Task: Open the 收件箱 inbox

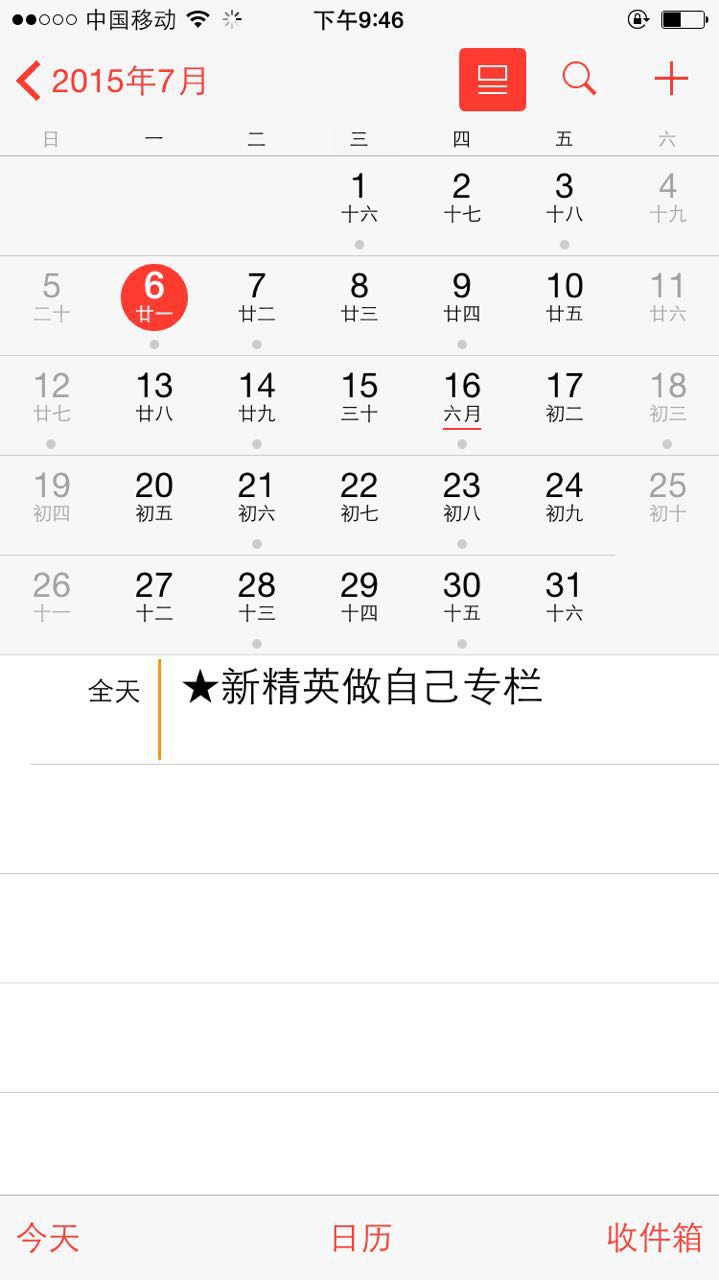Action: pos(655,1238)
